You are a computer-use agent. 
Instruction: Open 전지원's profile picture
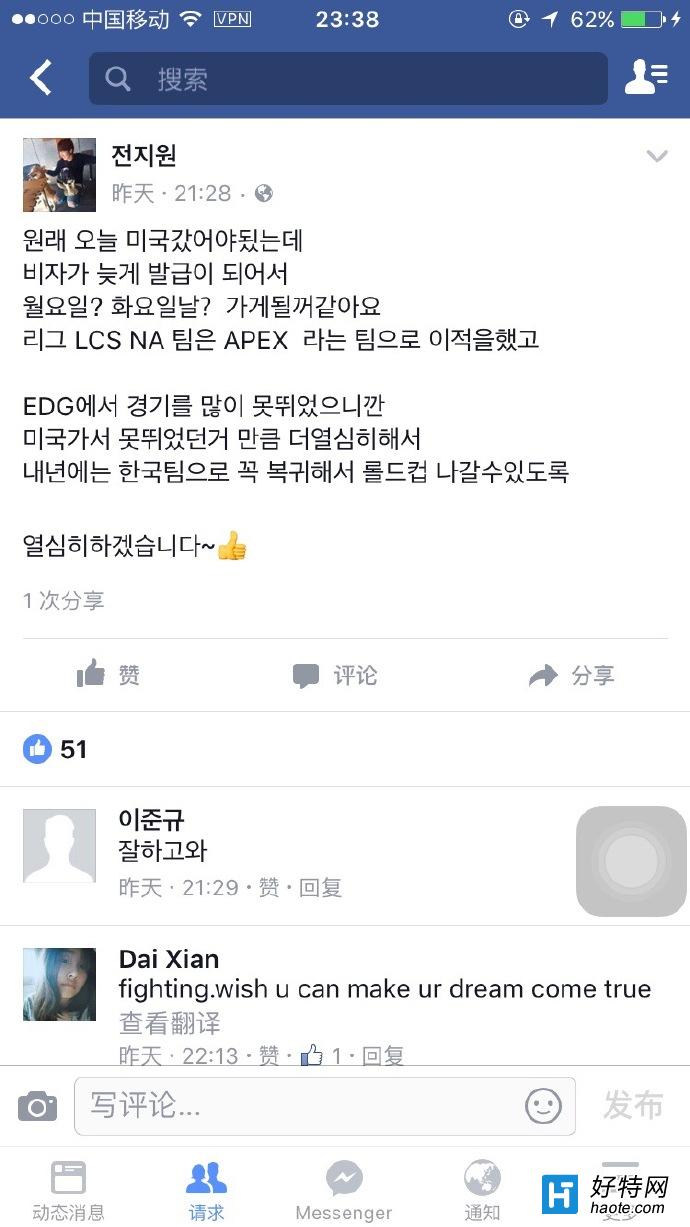(60, 175)
